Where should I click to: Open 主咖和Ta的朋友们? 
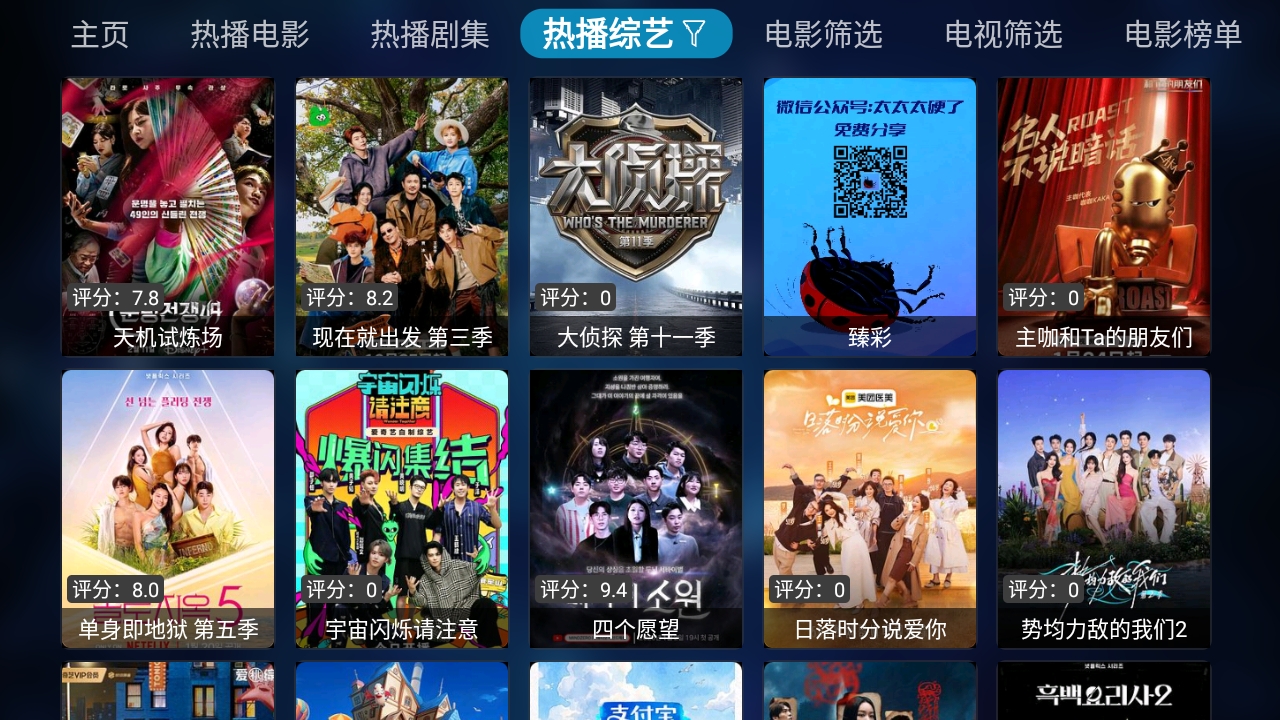(1104, 217)
